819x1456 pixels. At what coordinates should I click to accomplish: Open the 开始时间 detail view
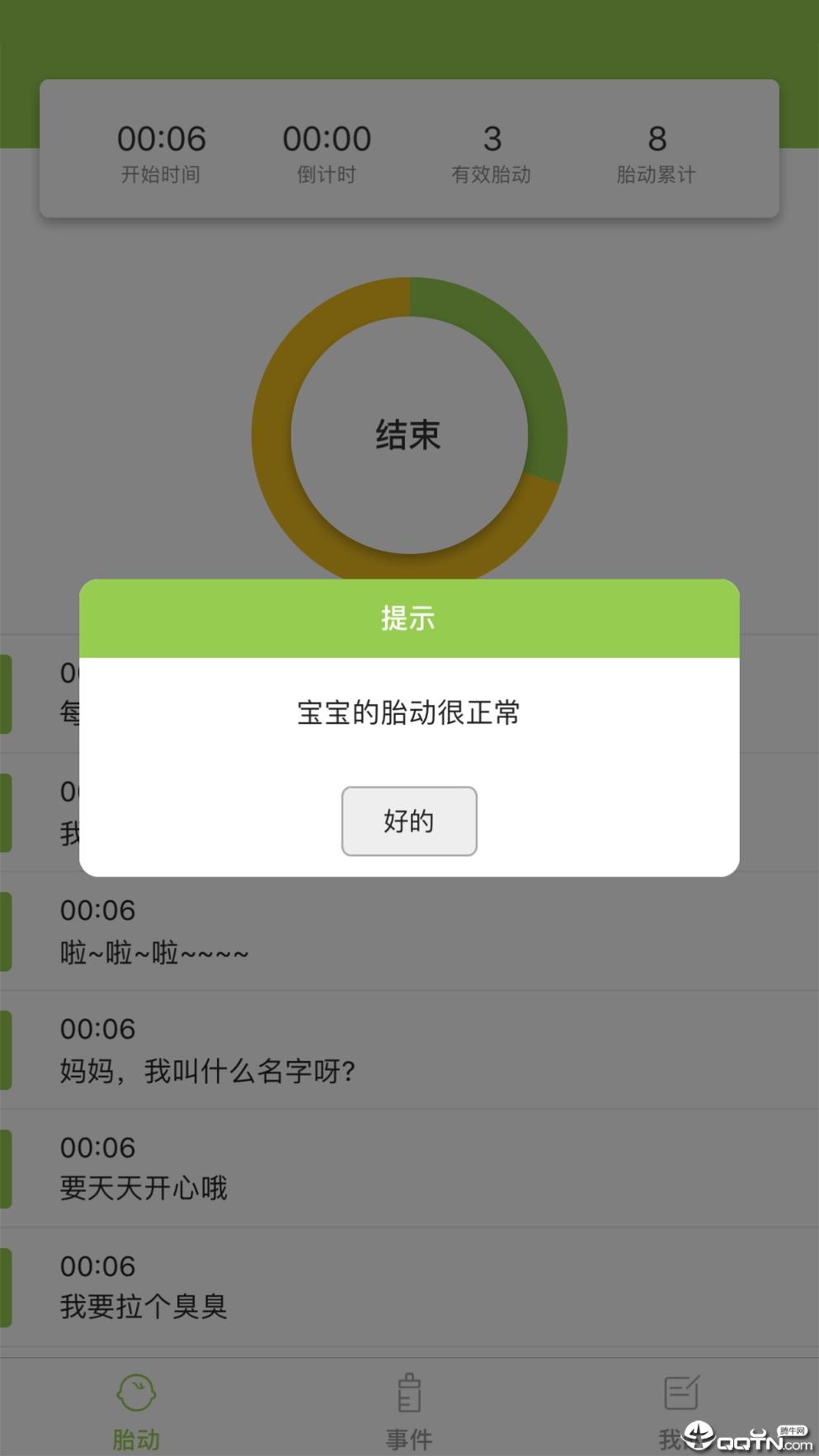162,153
